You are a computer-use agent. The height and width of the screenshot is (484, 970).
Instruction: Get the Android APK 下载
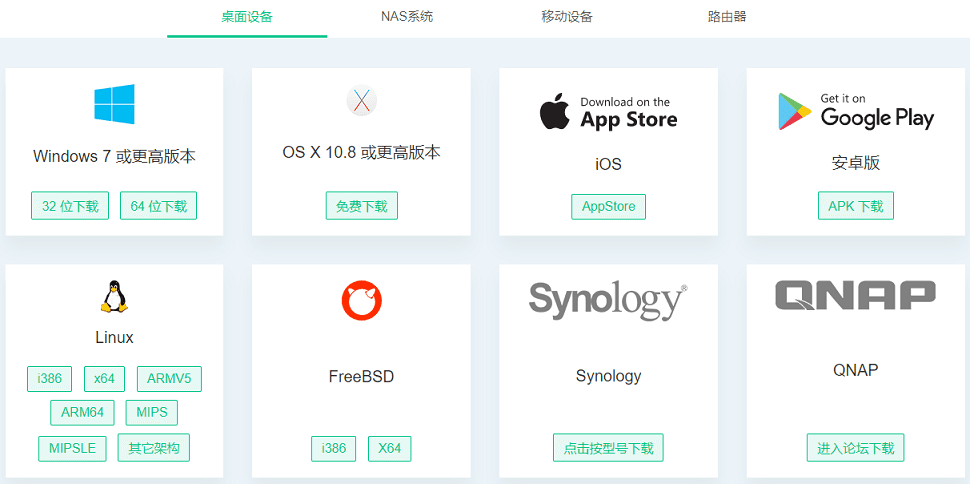coord(855,206)
